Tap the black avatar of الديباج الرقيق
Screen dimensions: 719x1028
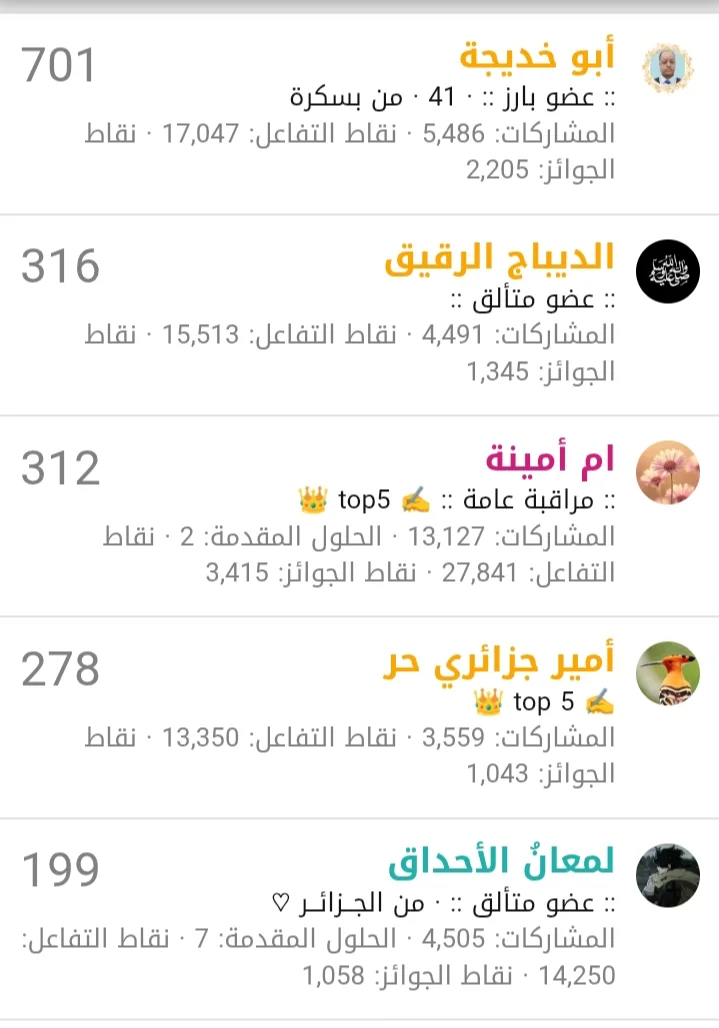668,271
